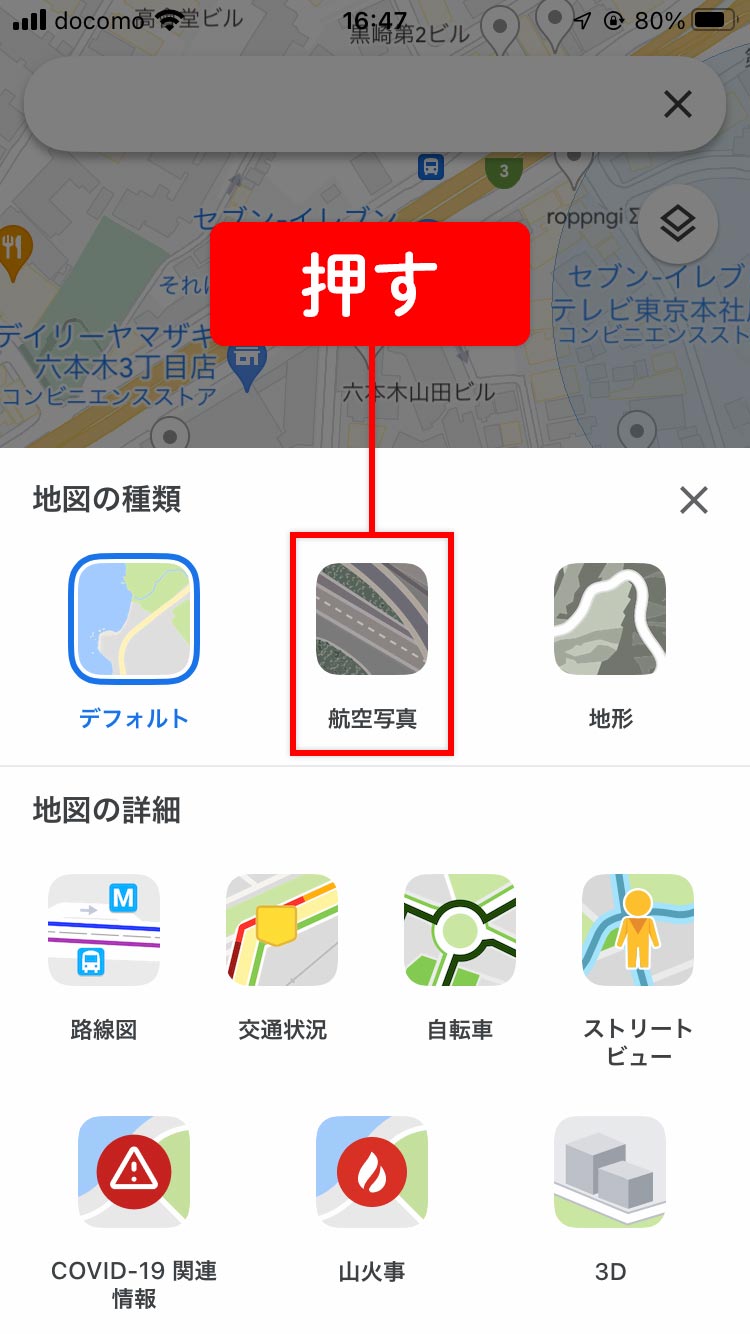
Task: Close the 地図の種類 panel
Action: (x=694, y=500)
